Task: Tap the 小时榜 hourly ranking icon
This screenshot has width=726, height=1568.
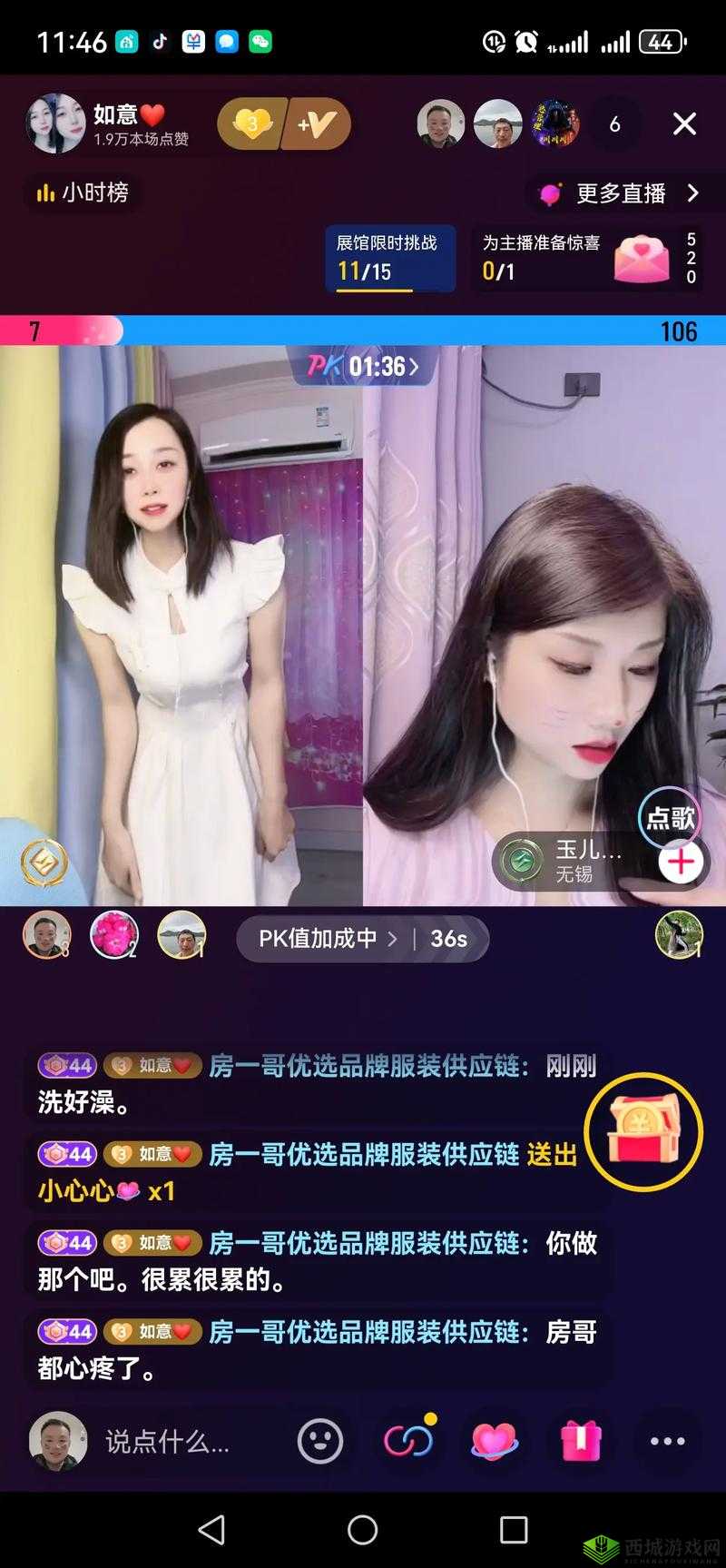Action: [x=83, y=193]
